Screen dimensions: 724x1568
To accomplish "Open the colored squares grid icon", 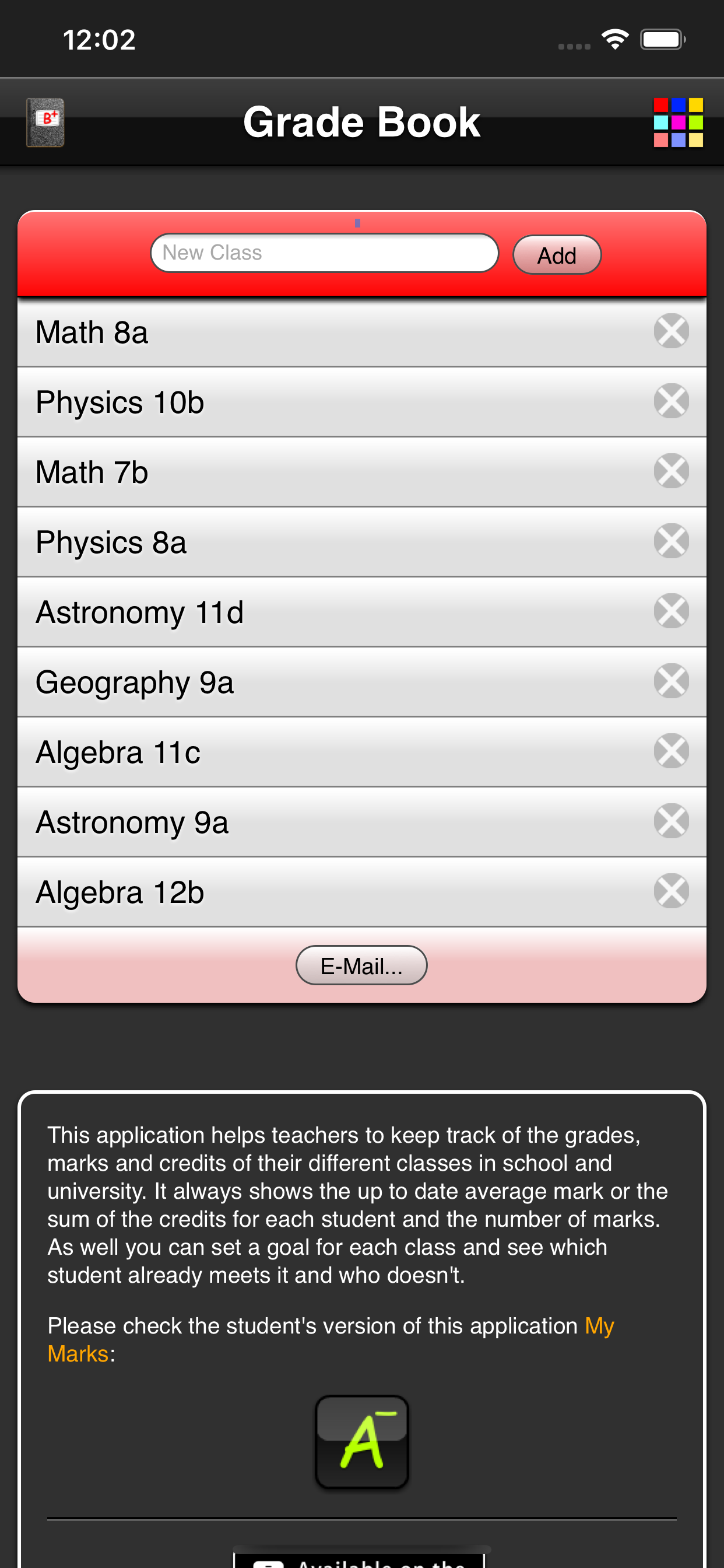I will (x=679, y=123).
